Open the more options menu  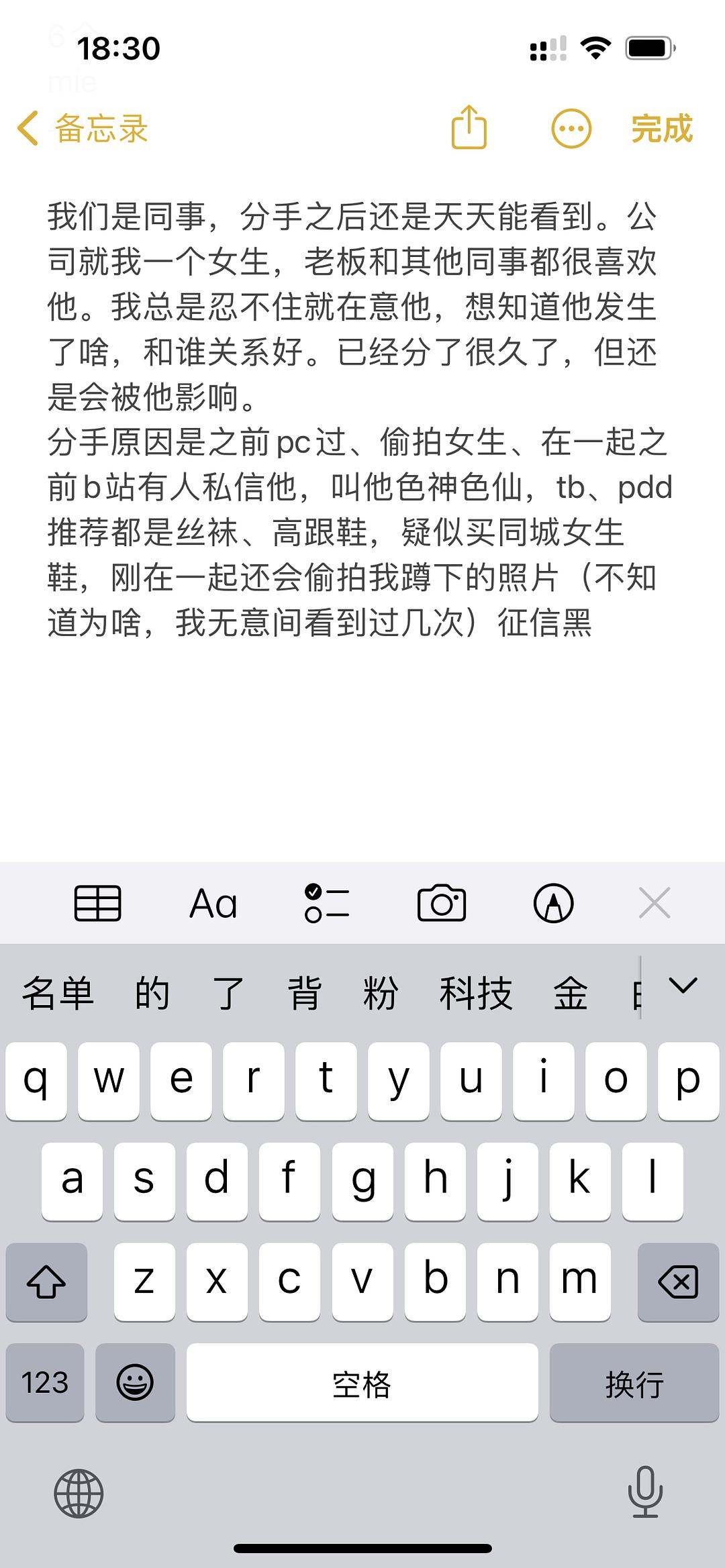click(x=571, y=128)
